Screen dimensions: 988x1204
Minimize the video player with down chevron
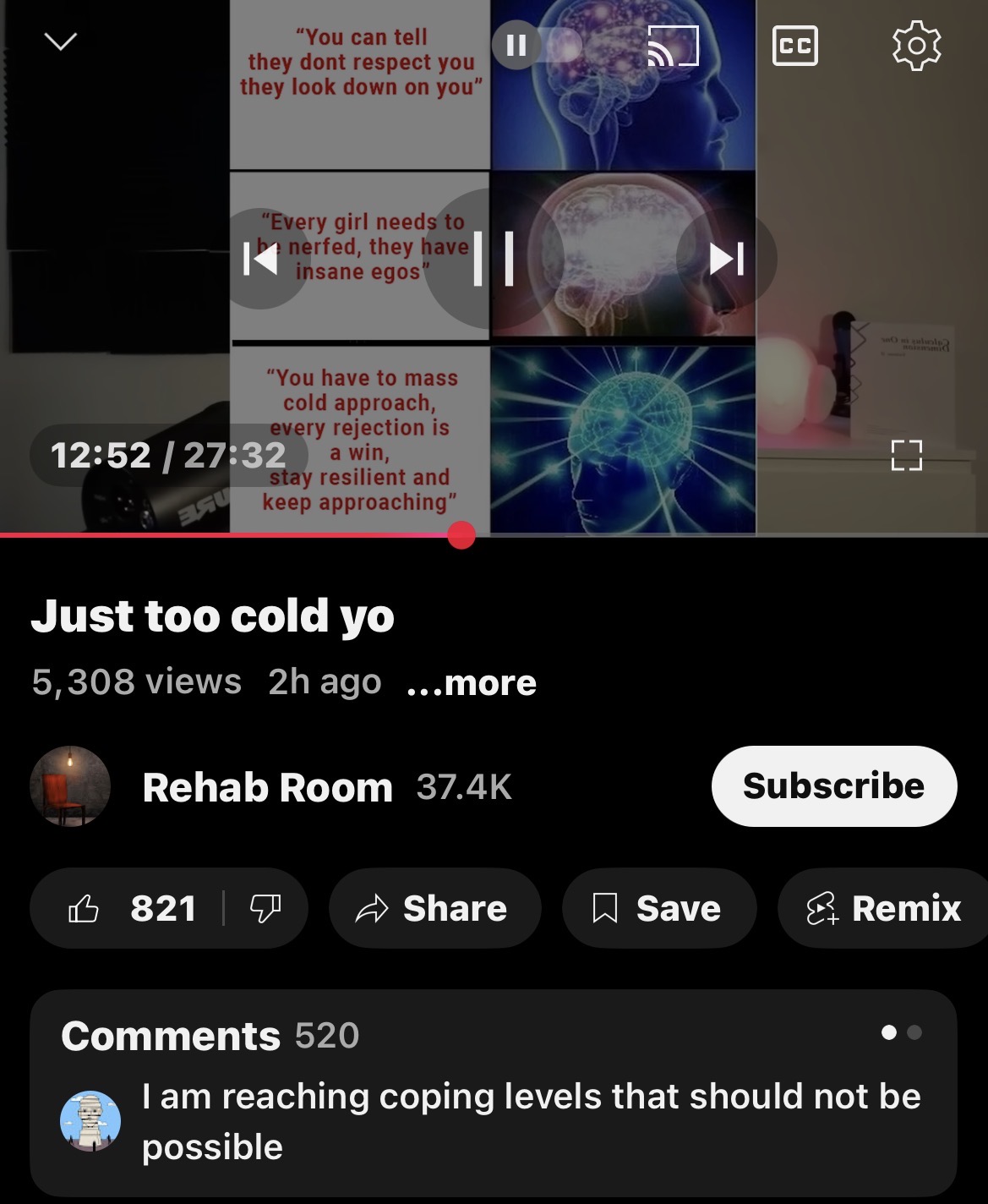click(60, 41)
